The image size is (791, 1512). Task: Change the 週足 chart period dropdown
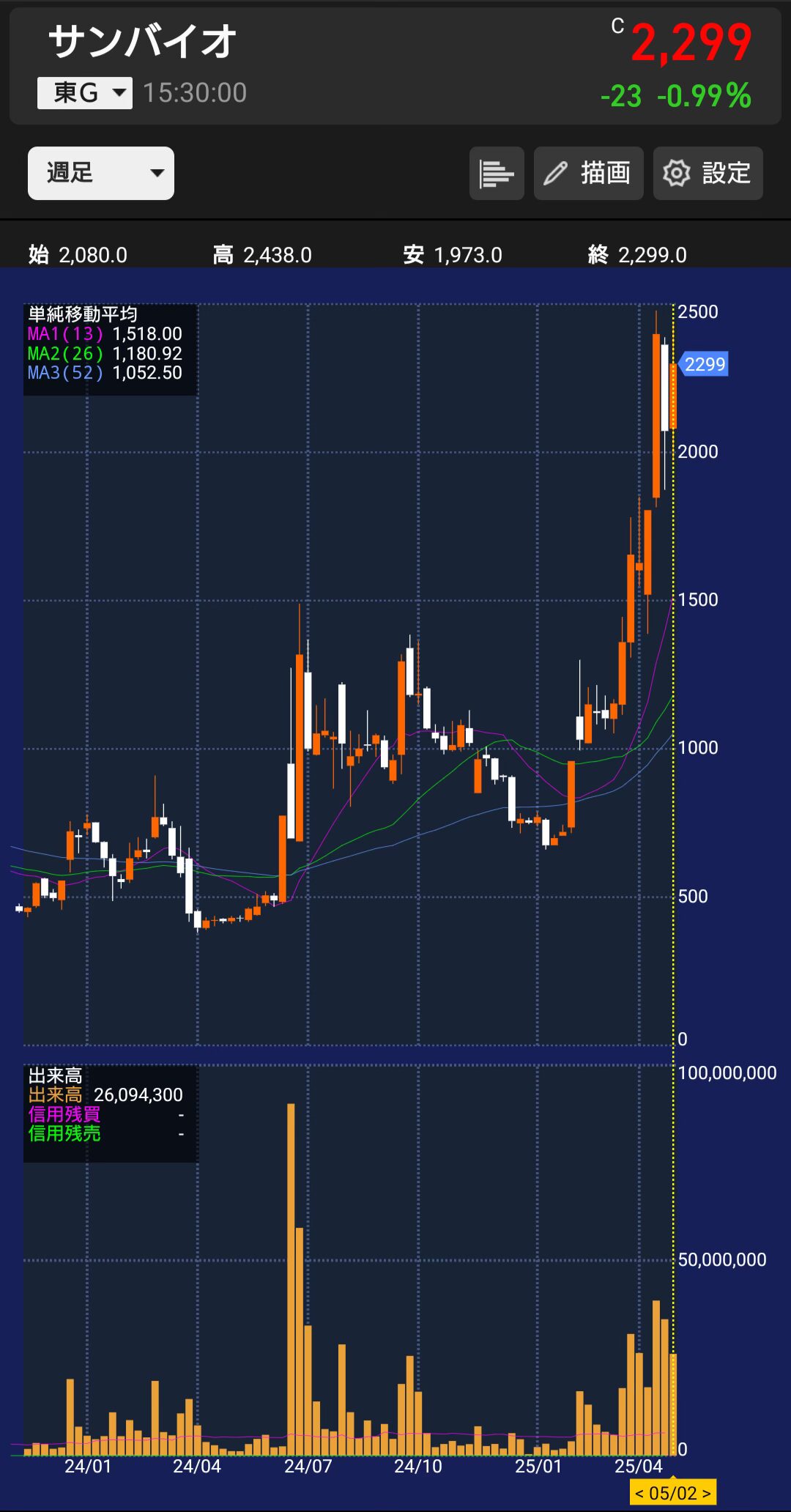(x=101, y=173)
